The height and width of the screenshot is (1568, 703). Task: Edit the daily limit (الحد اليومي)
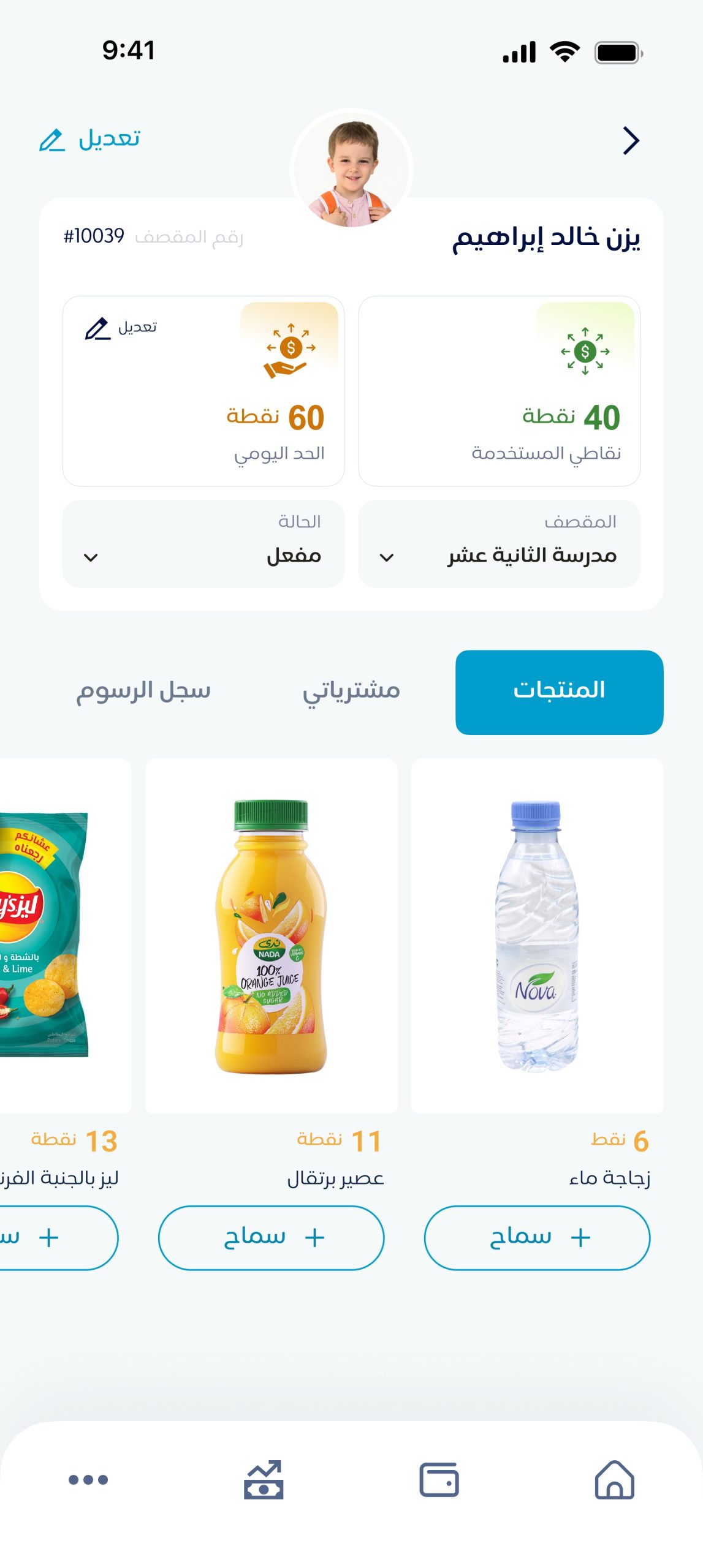pos(121,328)
